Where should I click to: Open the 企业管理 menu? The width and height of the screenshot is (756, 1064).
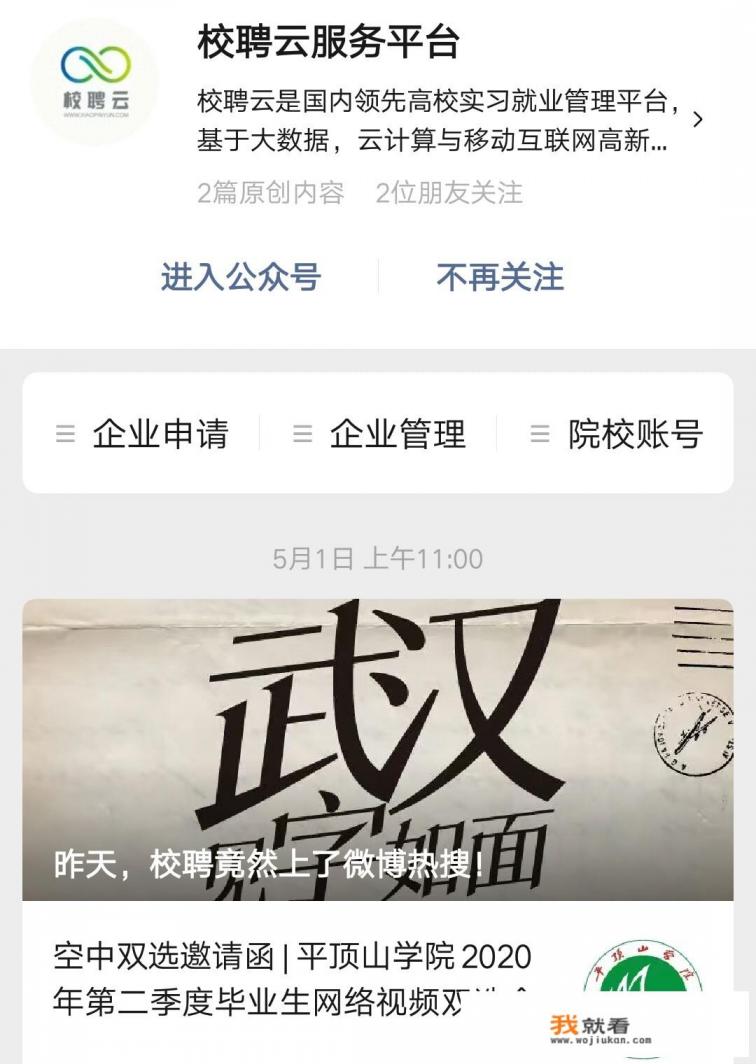click(x=379, y=434)
